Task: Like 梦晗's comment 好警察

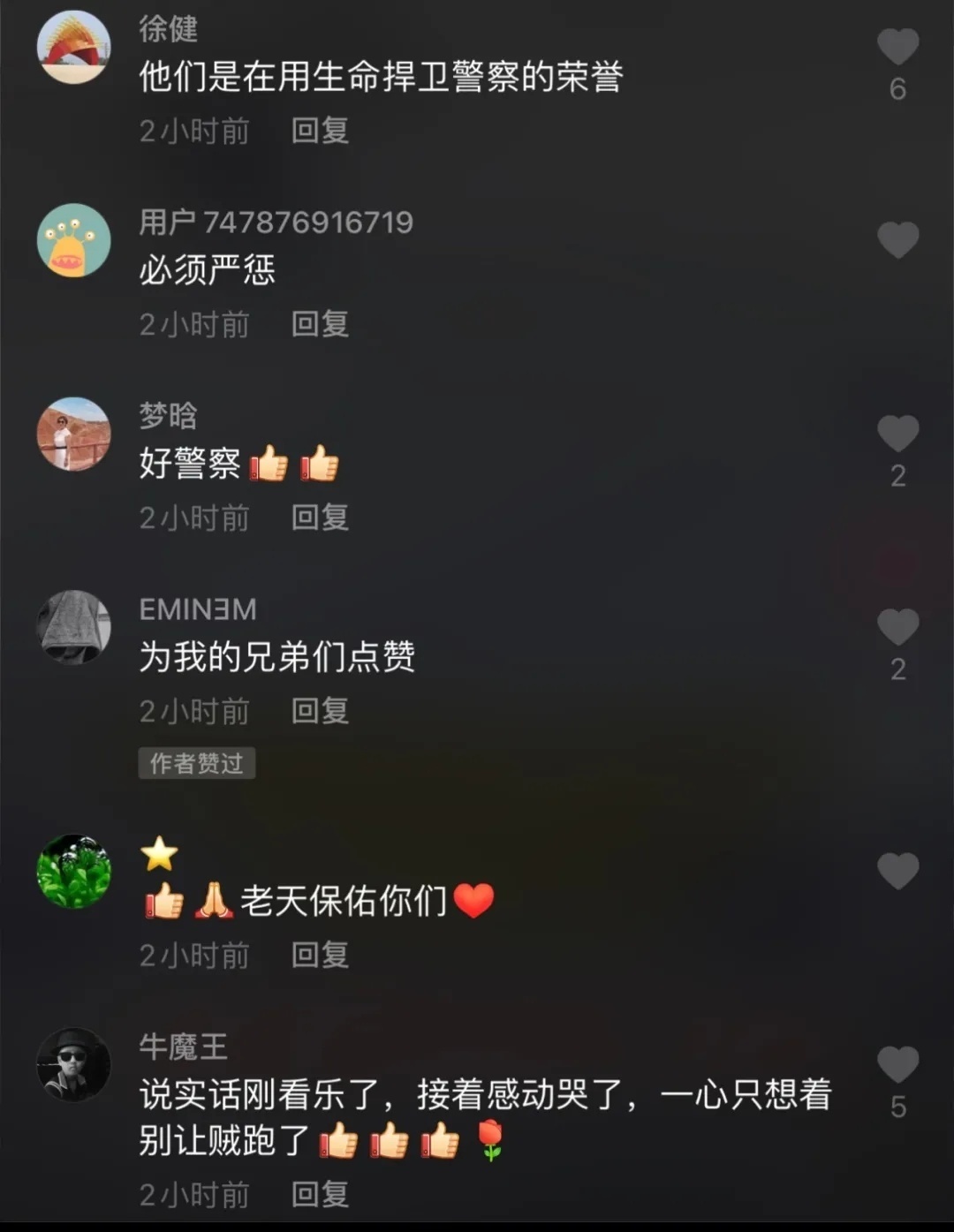Action: click(x=897, y=434)
